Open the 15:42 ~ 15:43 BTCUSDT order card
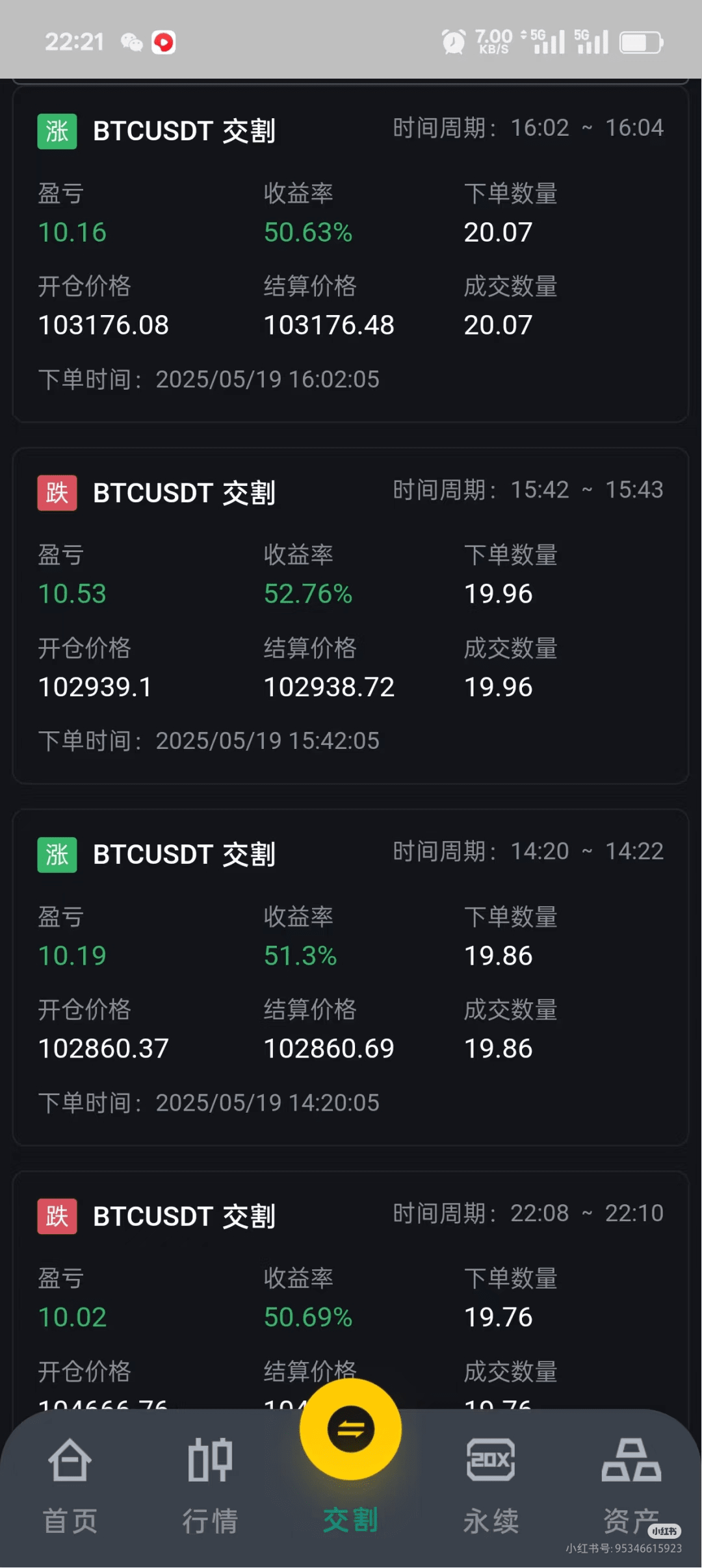 [x=350, y=616]
